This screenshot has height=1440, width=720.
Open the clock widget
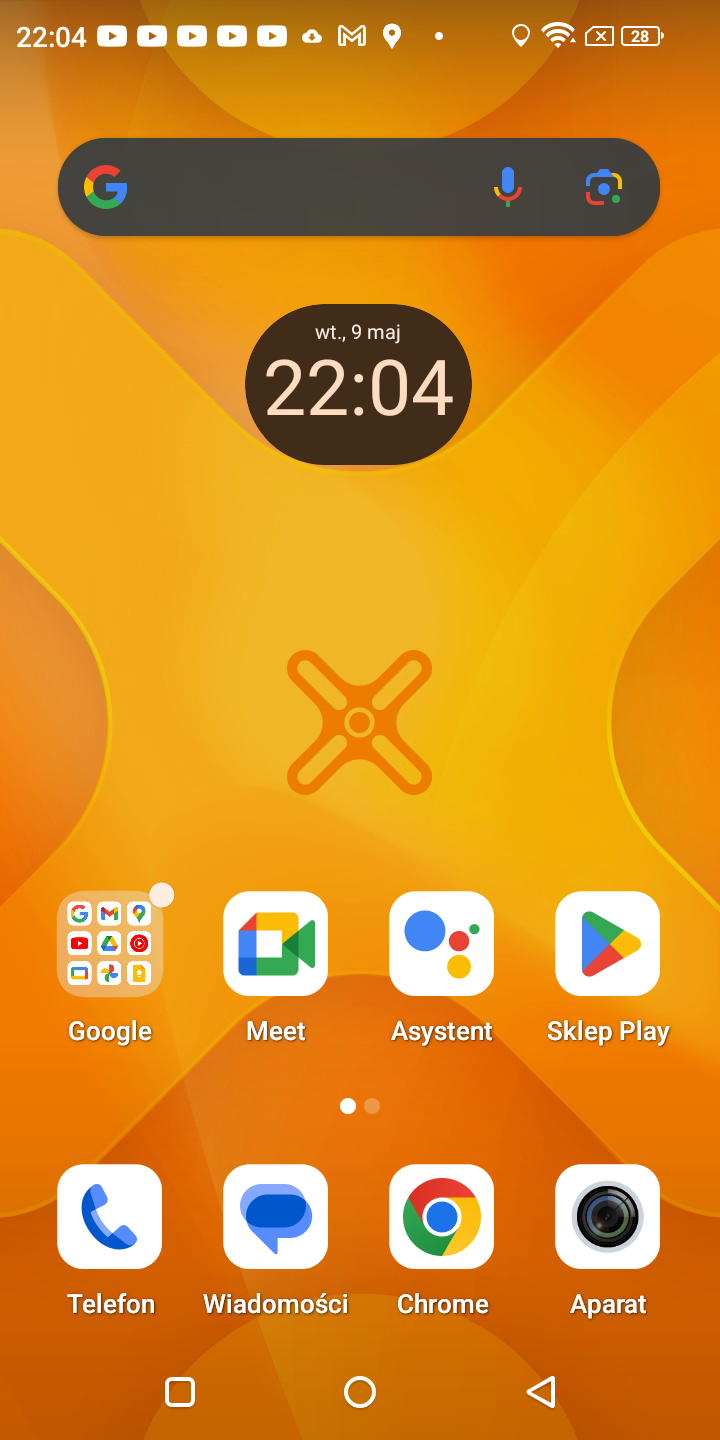coord(358,385)
